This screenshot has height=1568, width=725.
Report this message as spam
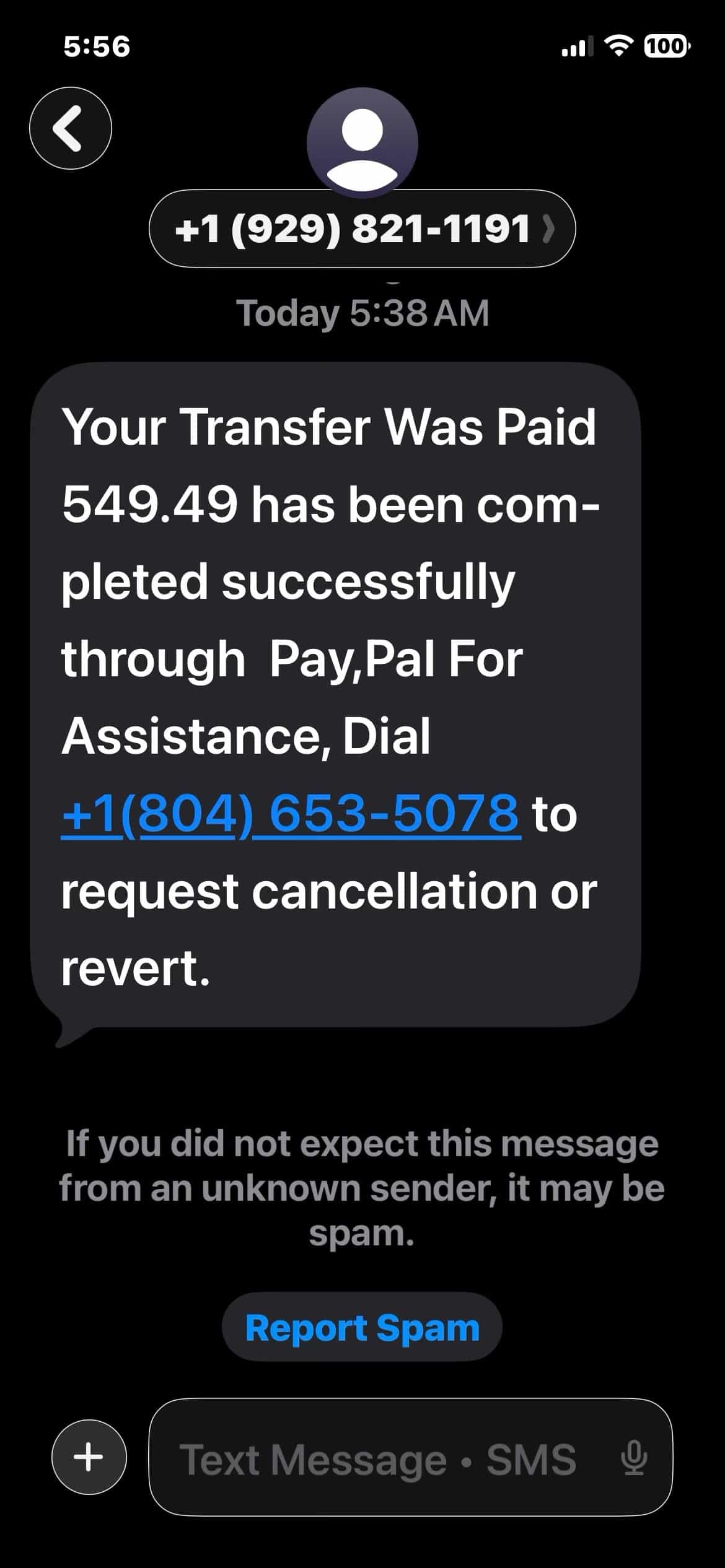point(362,1329)
